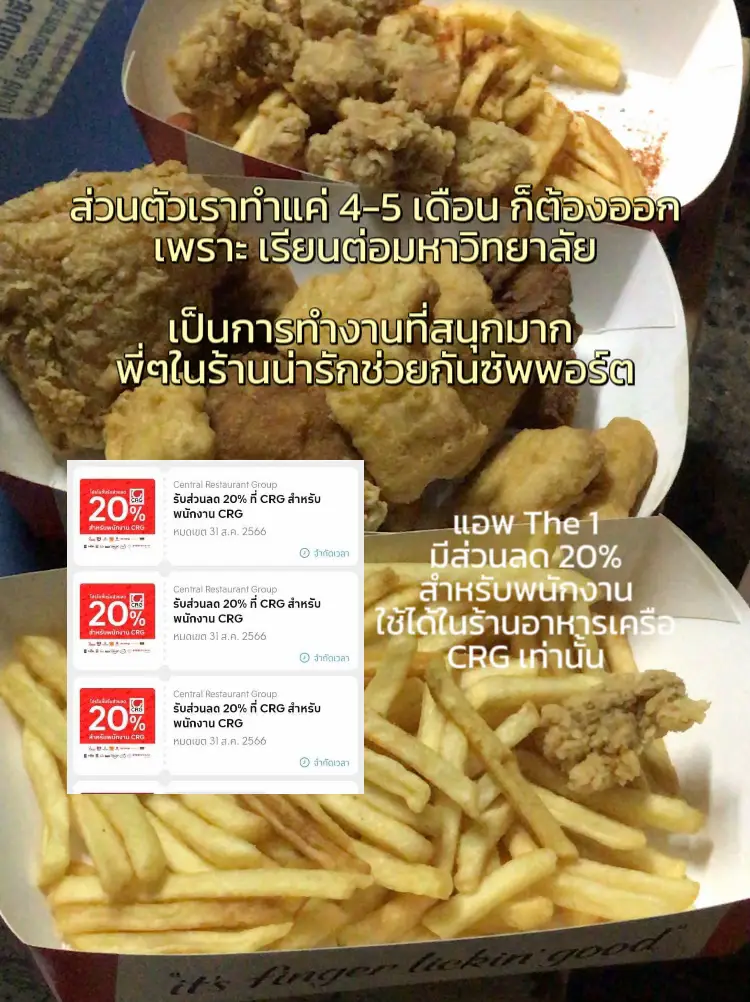
Task: Click the clock icon on the third coupon
Action: (x=303, y=761)
